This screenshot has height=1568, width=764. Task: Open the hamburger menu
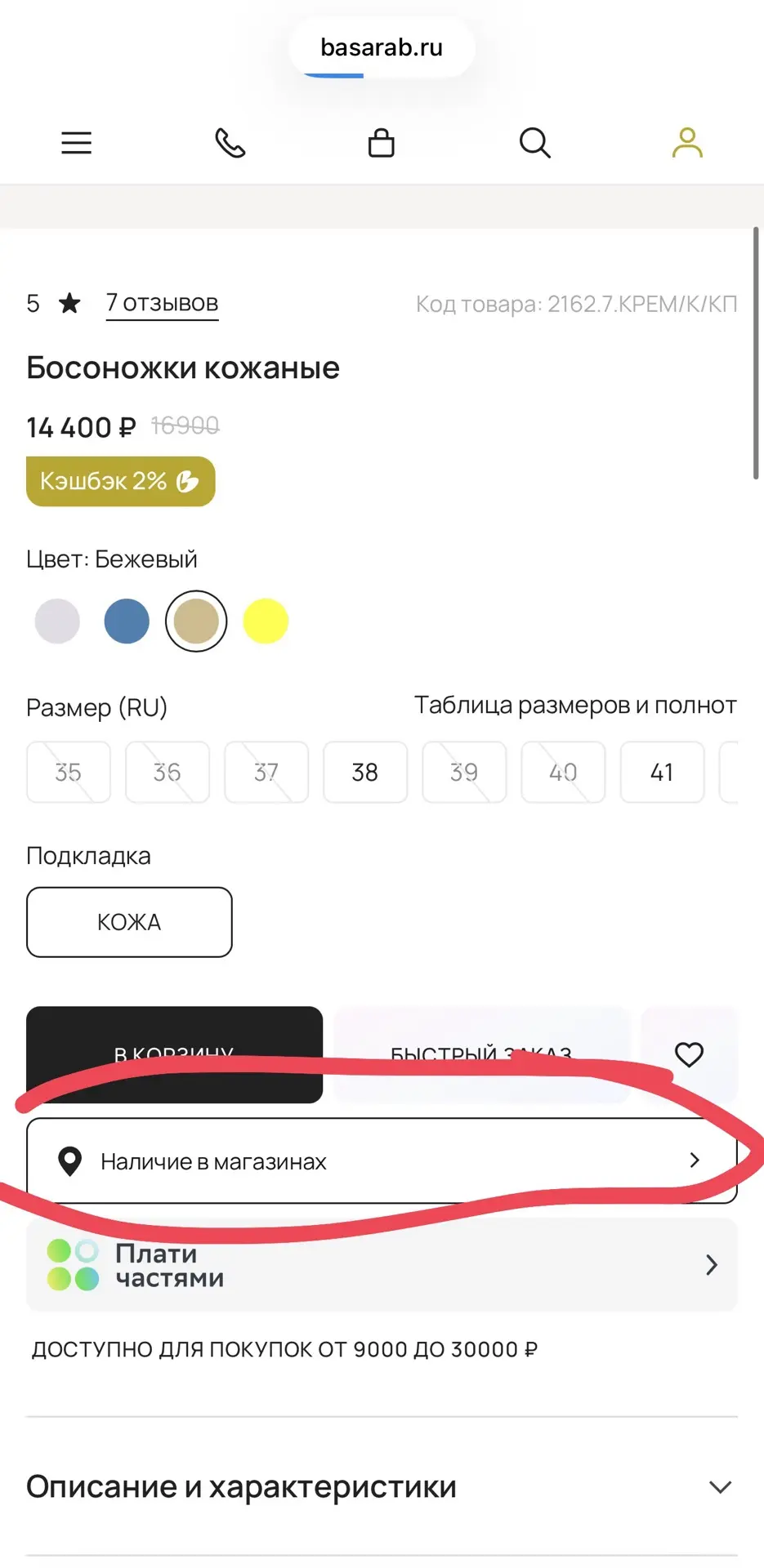[x=77, y=143]
